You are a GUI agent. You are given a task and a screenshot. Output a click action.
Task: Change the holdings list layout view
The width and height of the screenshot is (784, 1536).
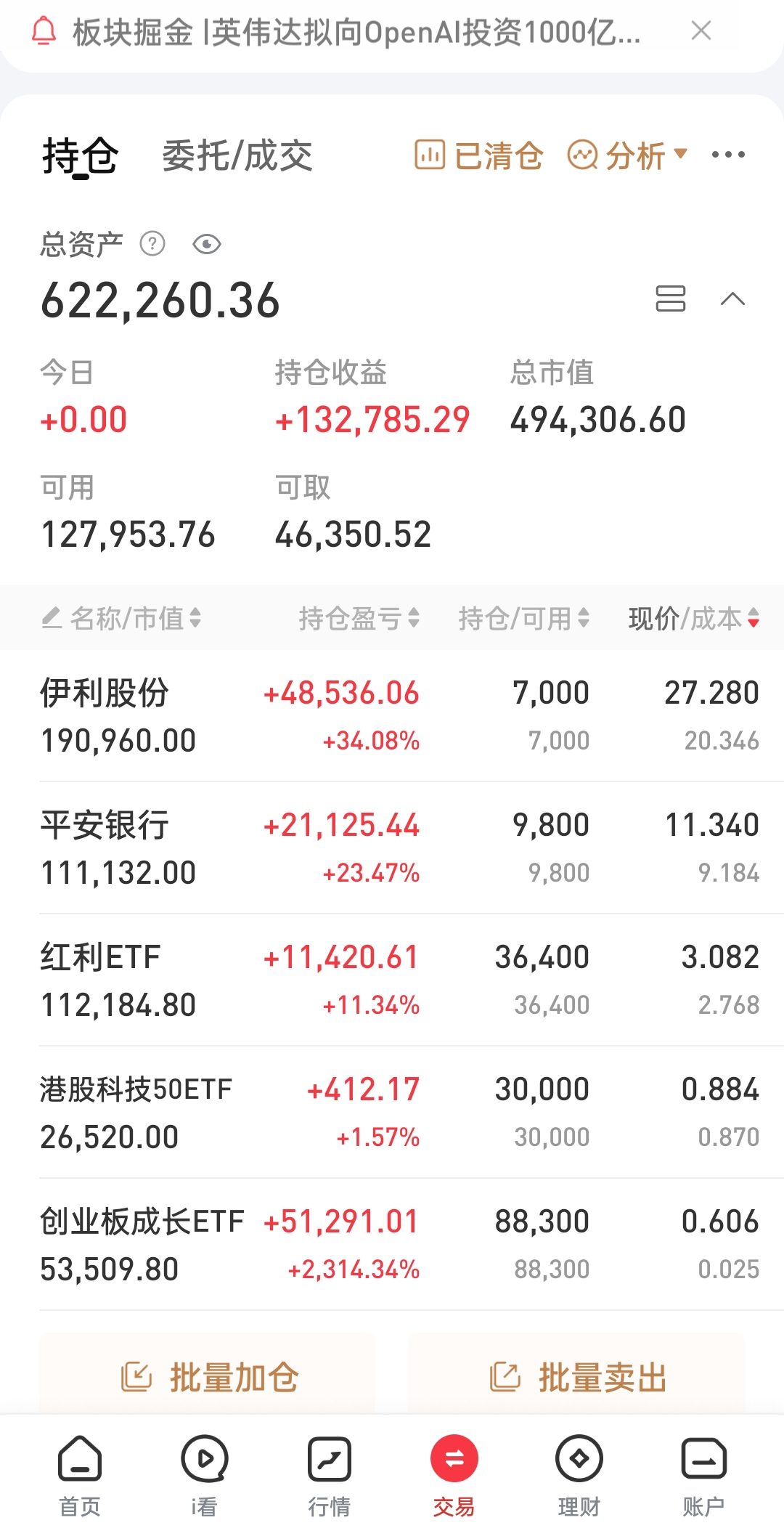pyautogui.click(x=670, y=298)
